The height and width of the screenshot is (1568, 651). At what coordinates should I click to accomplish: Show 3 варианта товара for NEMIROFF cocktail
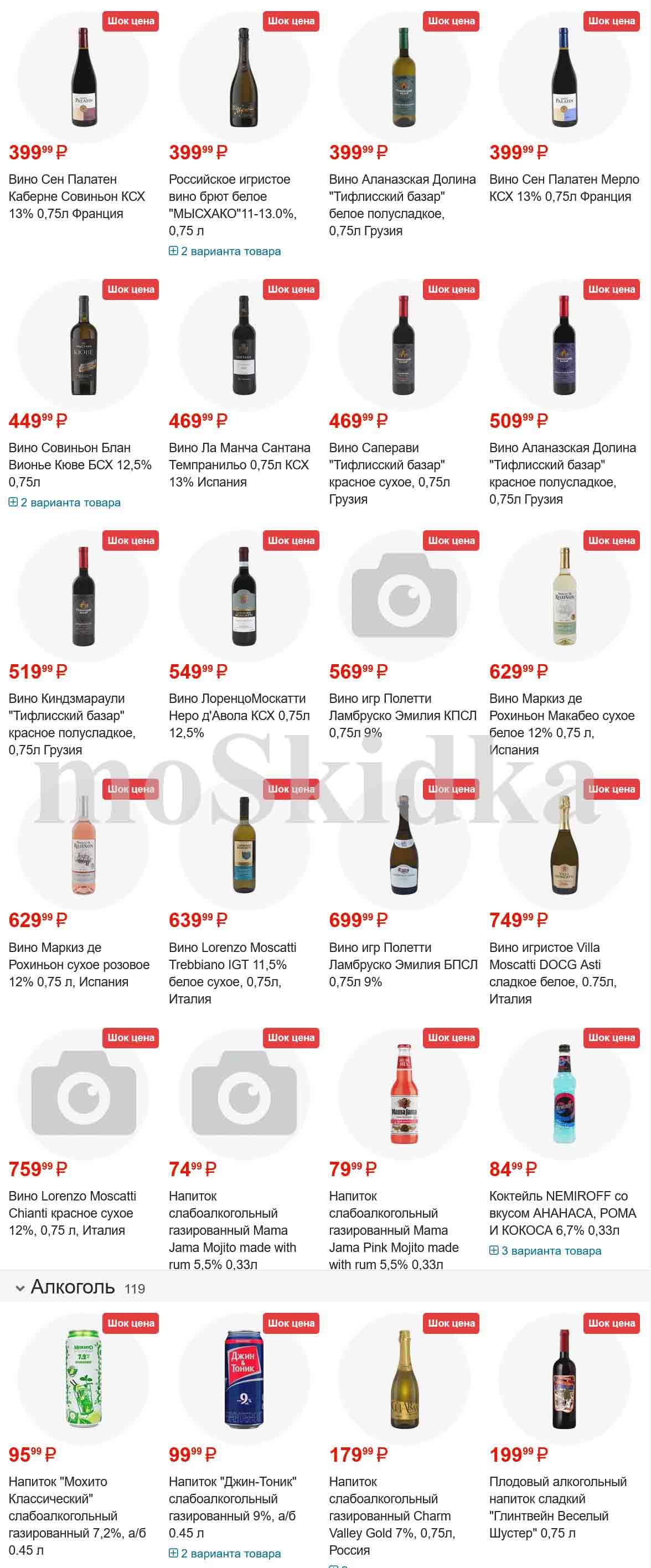pyautogui.click(x=545, y=1251)
